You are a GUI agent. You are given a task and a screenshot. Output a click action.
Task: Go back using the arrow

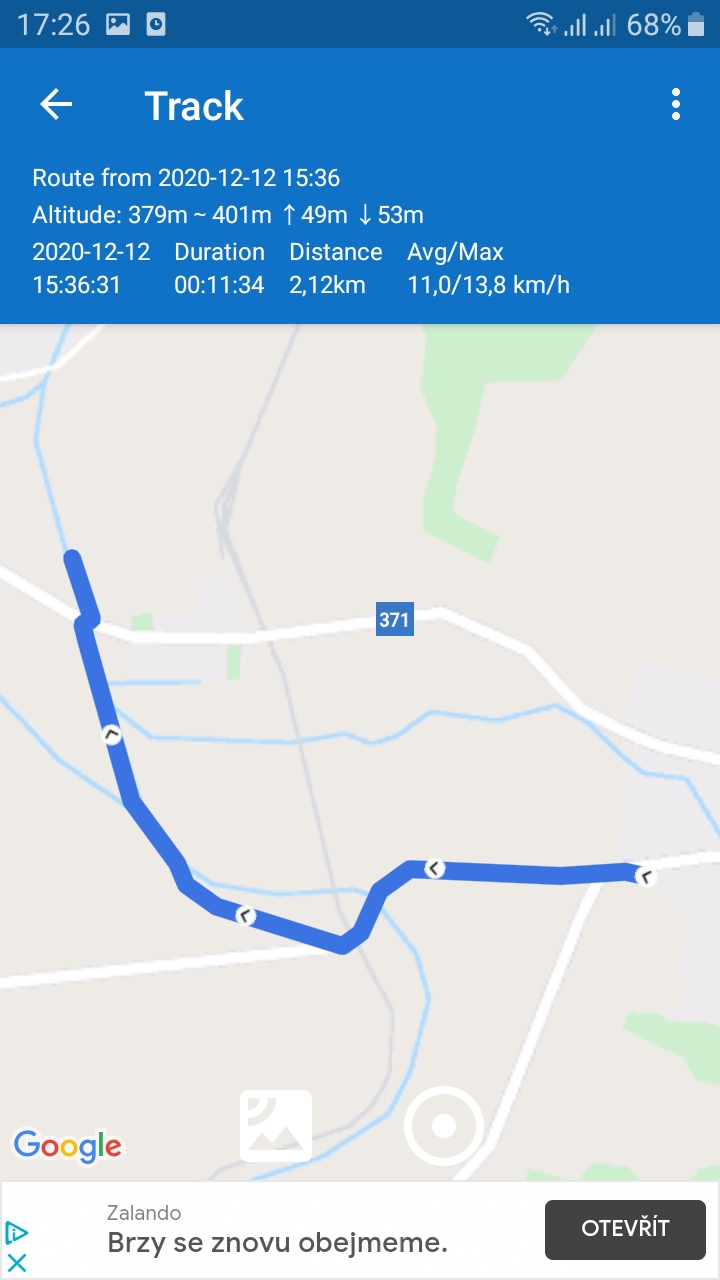56,105
